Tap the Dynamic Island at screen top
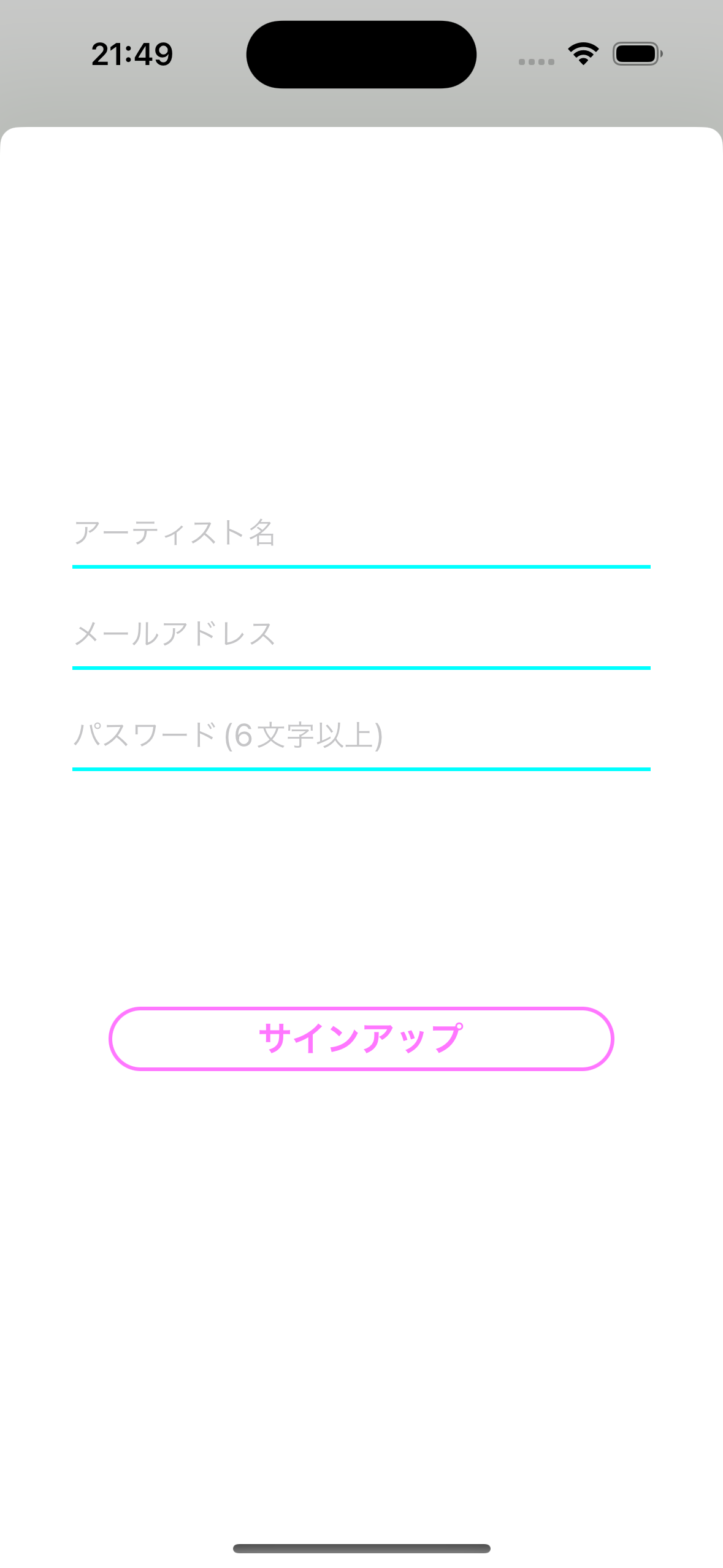The image size is (723, 1568). (x=361, y=53)
